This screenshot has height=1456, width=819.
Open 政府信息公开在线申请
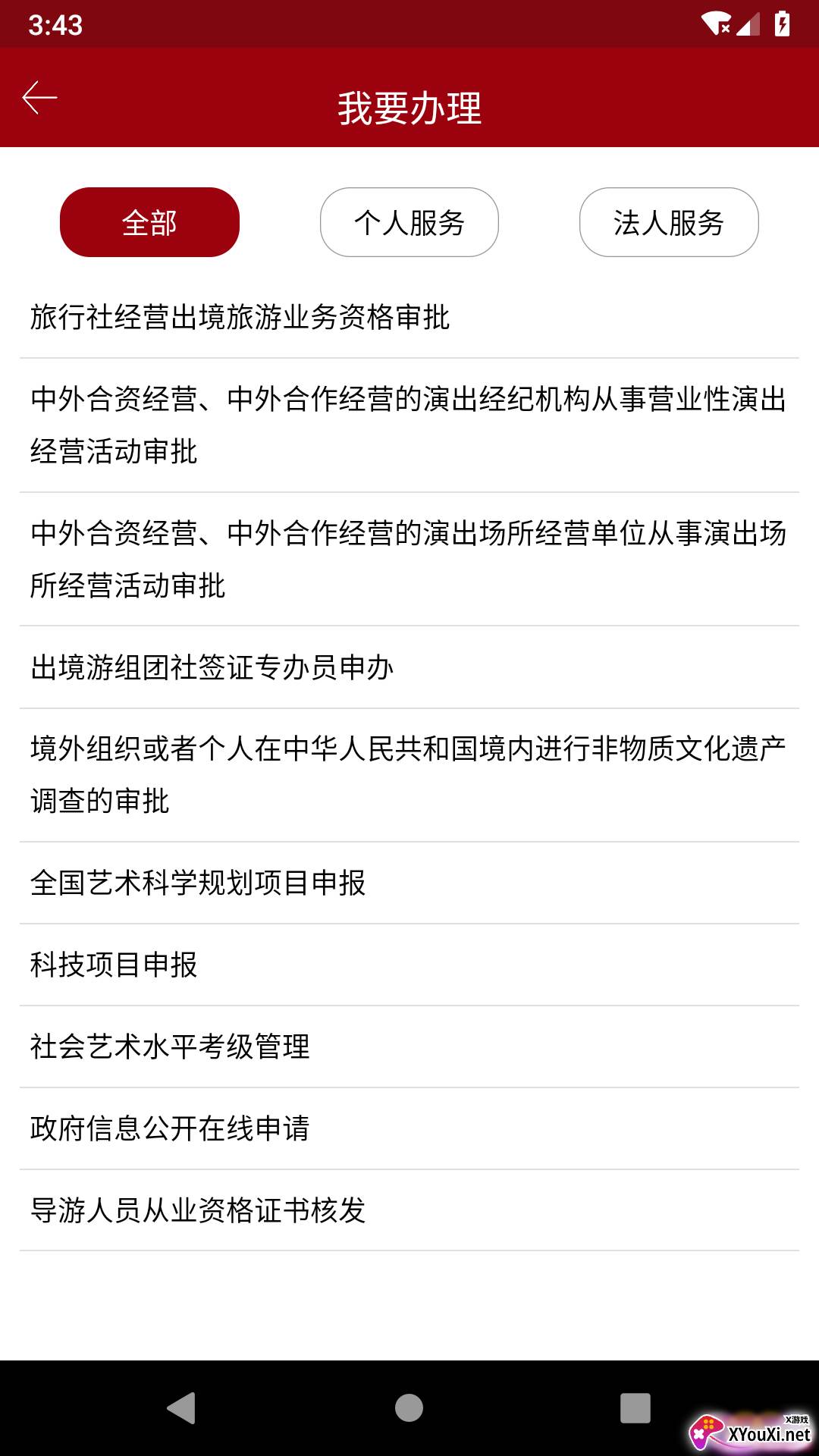409,1128
